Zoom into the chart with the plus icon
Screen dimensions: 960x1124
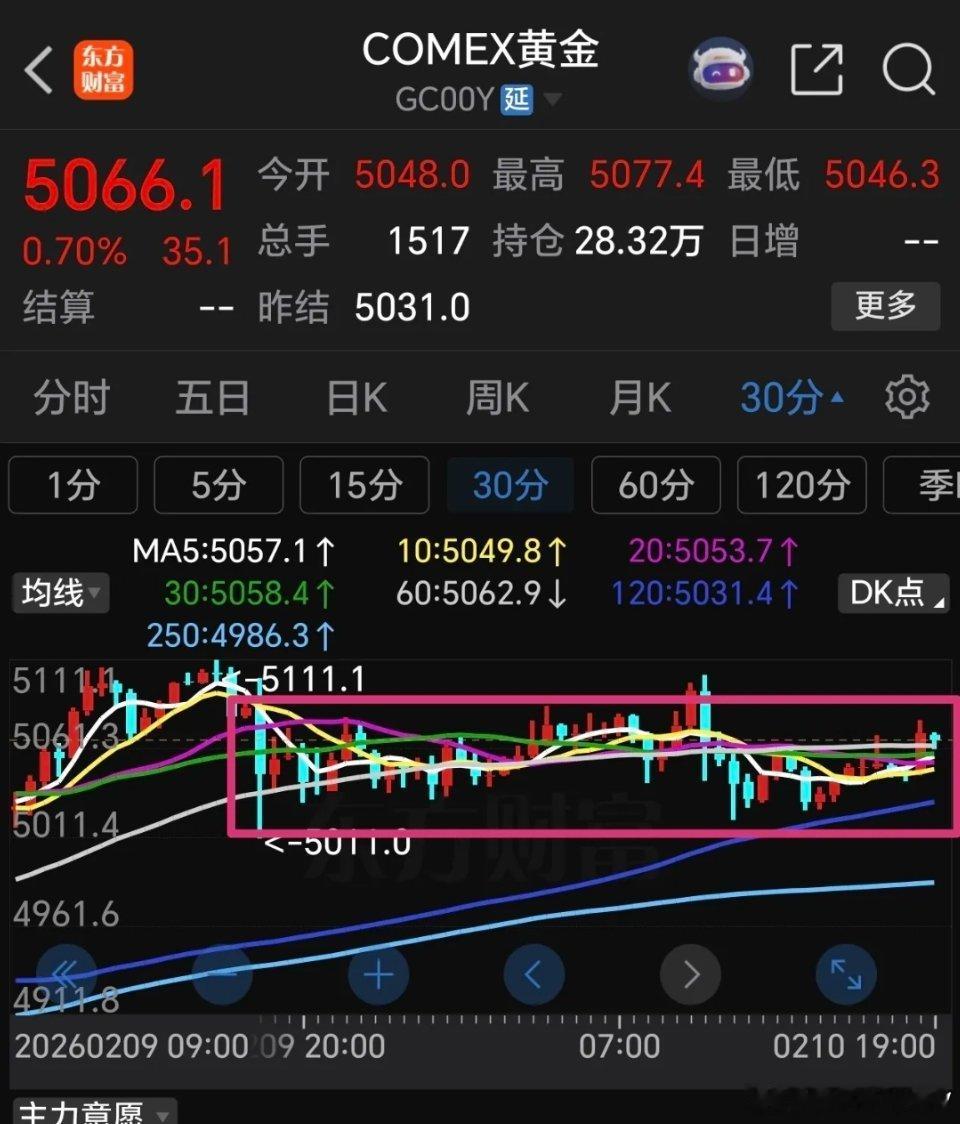click(x=378, y=973)
